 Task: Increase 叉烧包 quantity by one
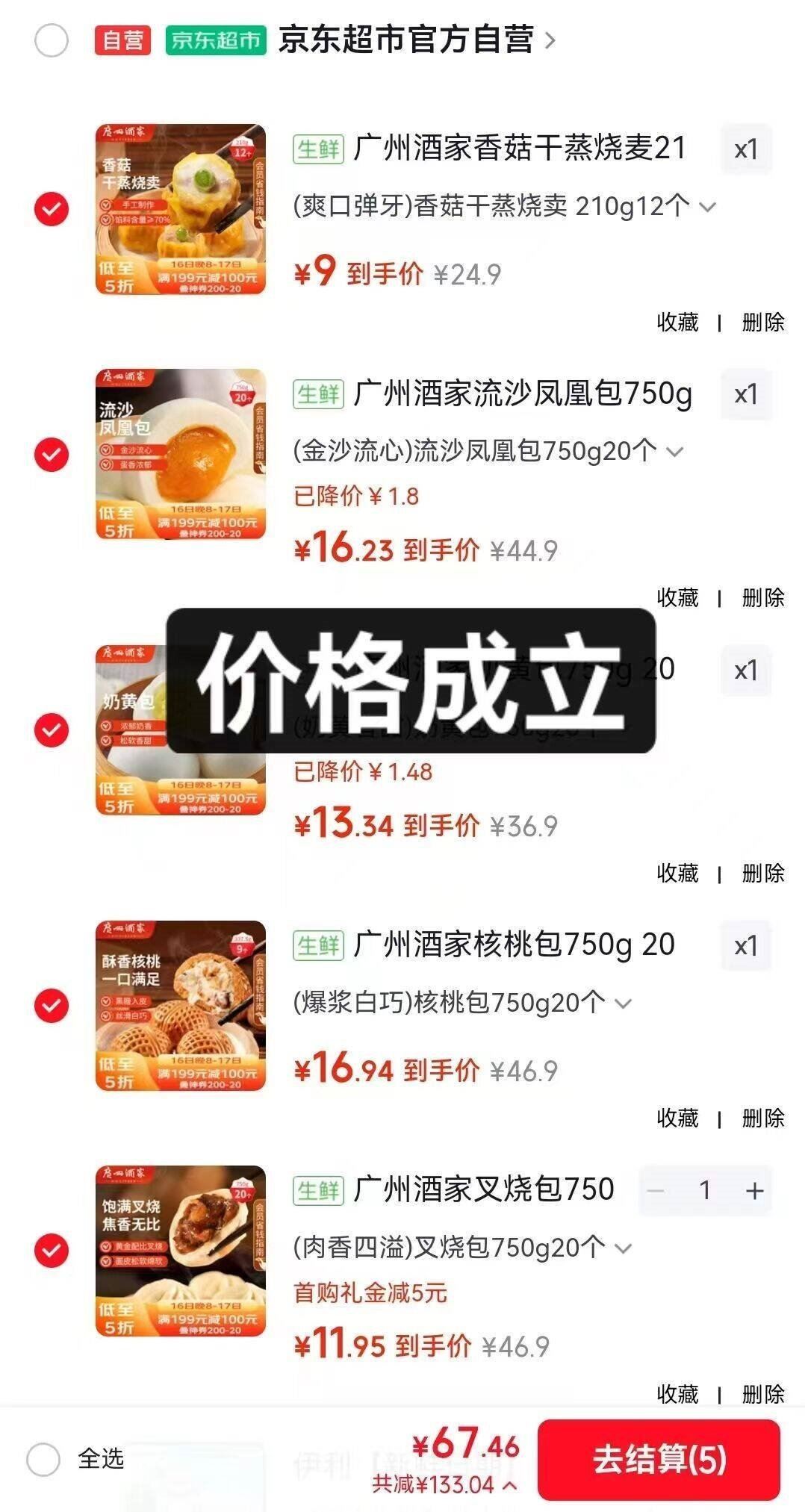(x=754, y=1191)
